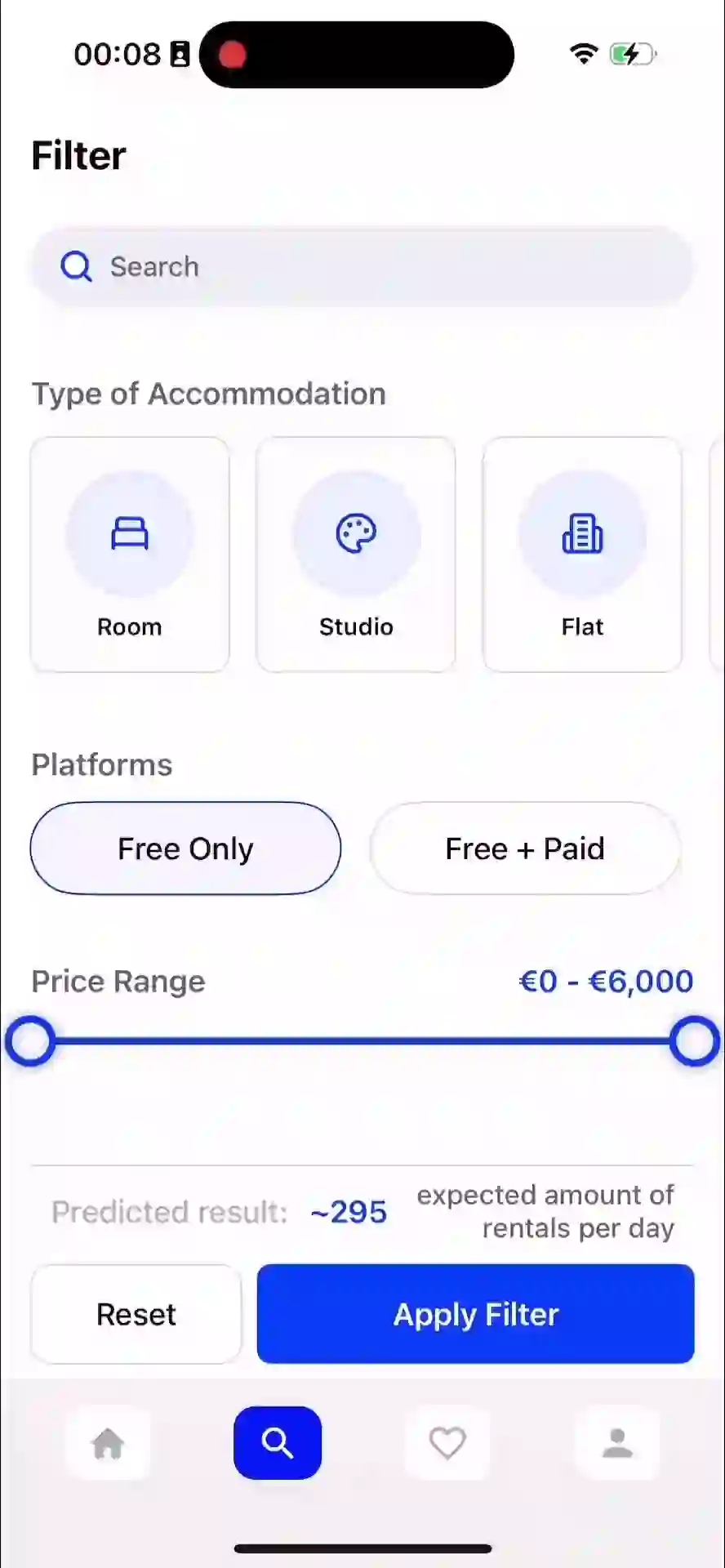Pick Flat as accommodation type
Image resolution: width=725 pixels, height=1568 pixels.
click(x=582, y=555)
